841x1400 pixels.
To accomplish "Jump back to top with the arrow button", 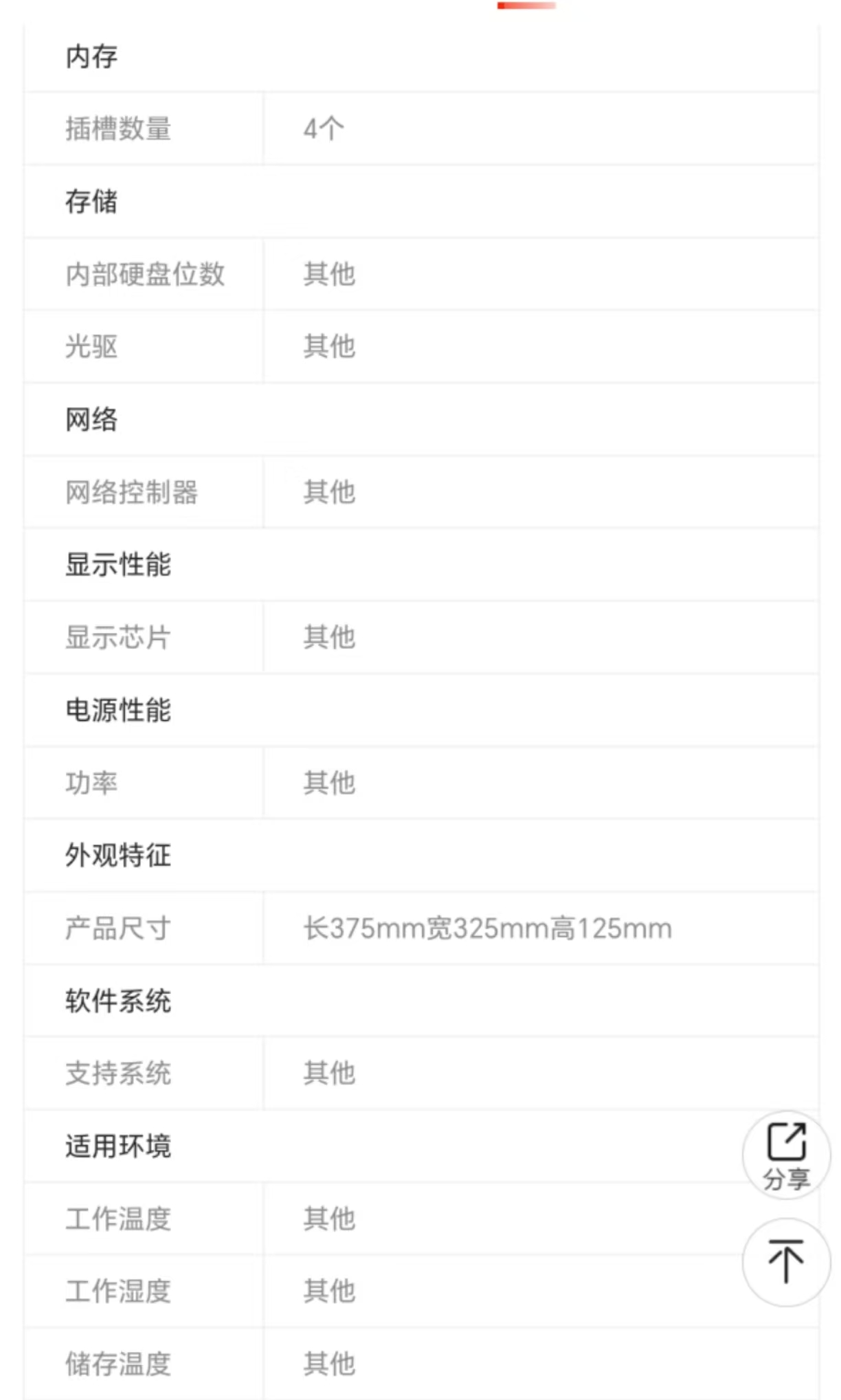I will point(786,1262).
